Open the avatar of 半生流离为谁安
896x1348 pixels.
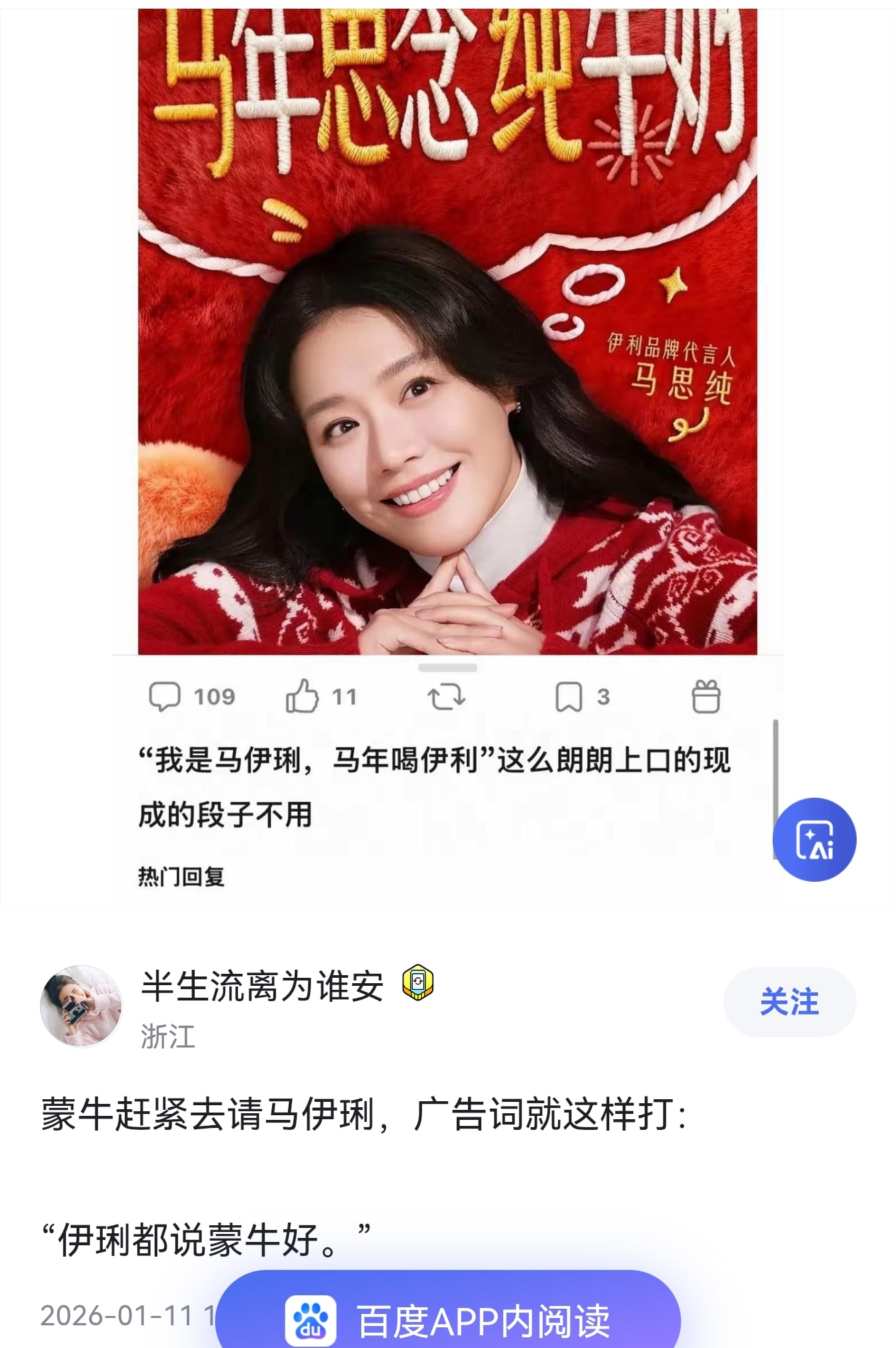(81, 1006)
